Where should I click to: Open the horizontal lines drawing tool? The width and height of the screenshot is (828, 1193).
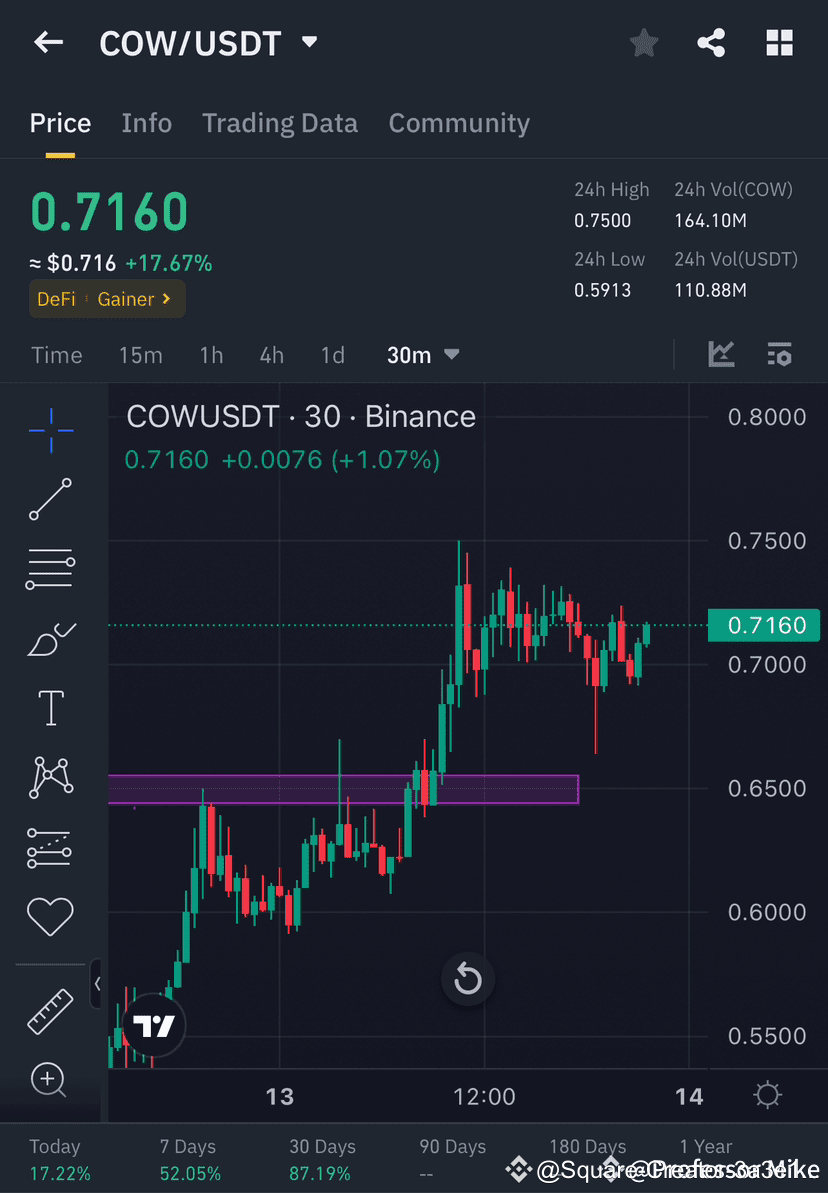point(50,568)
